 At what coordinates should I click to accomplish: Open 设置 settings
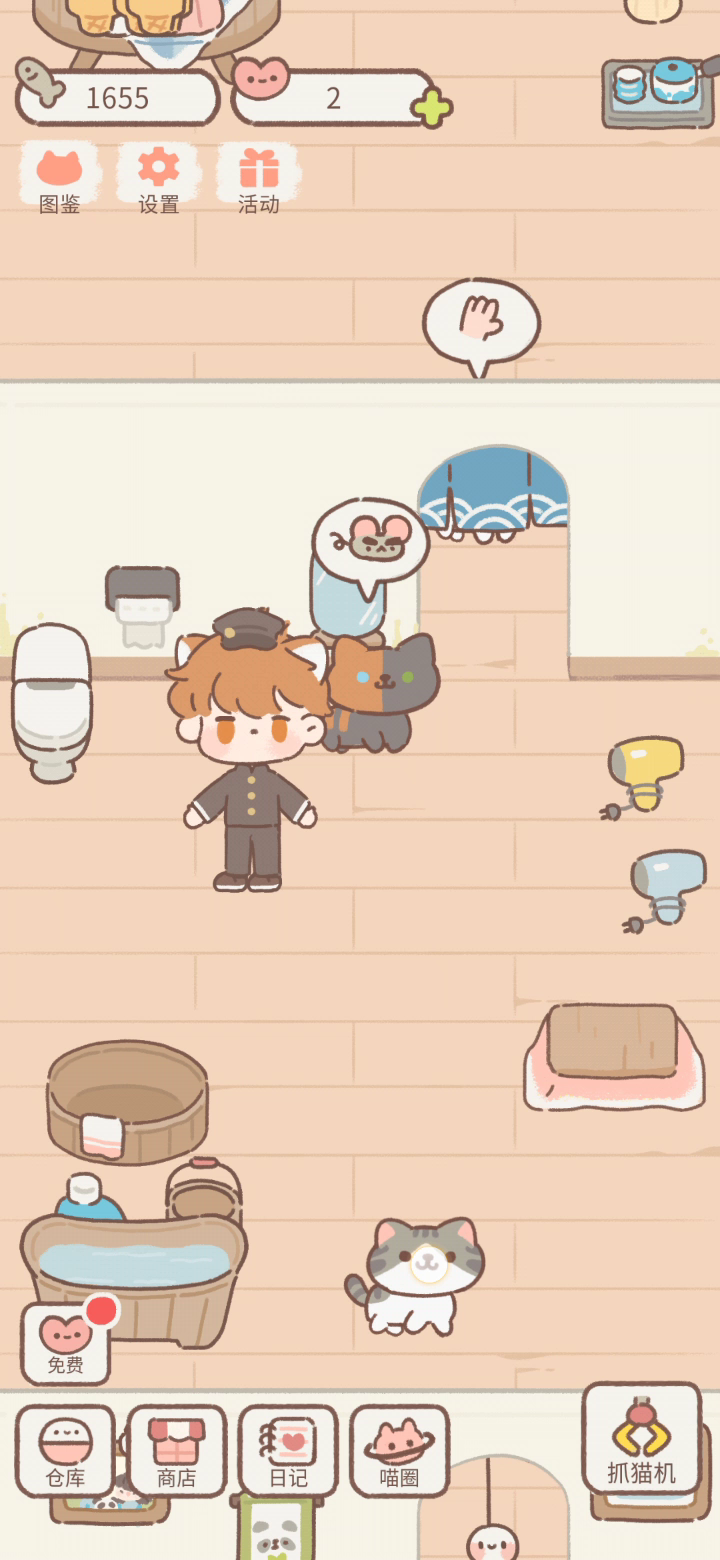click(x=158, y=179)
